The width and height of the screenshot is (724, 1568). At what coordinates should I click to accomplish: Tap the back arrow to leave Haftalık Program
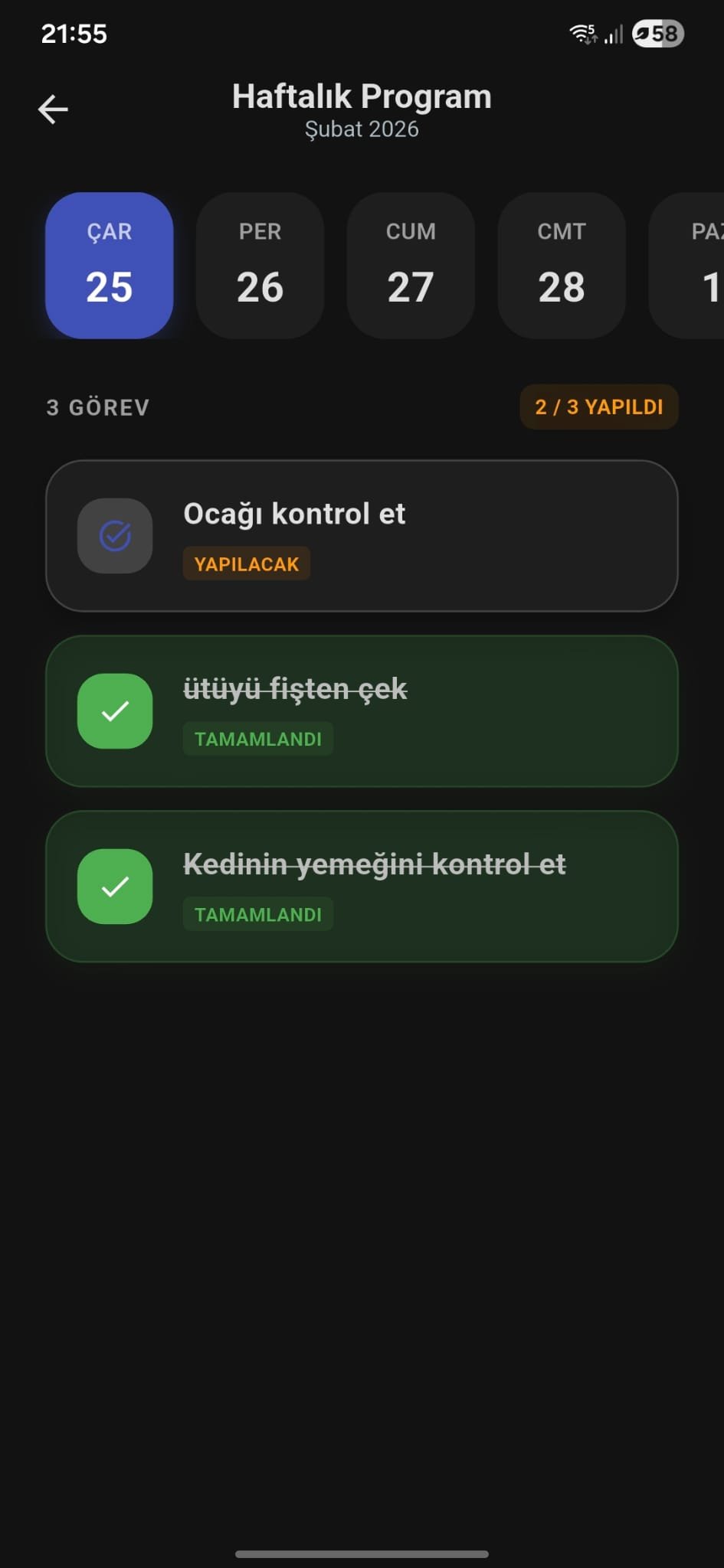[x=52, y=108]
